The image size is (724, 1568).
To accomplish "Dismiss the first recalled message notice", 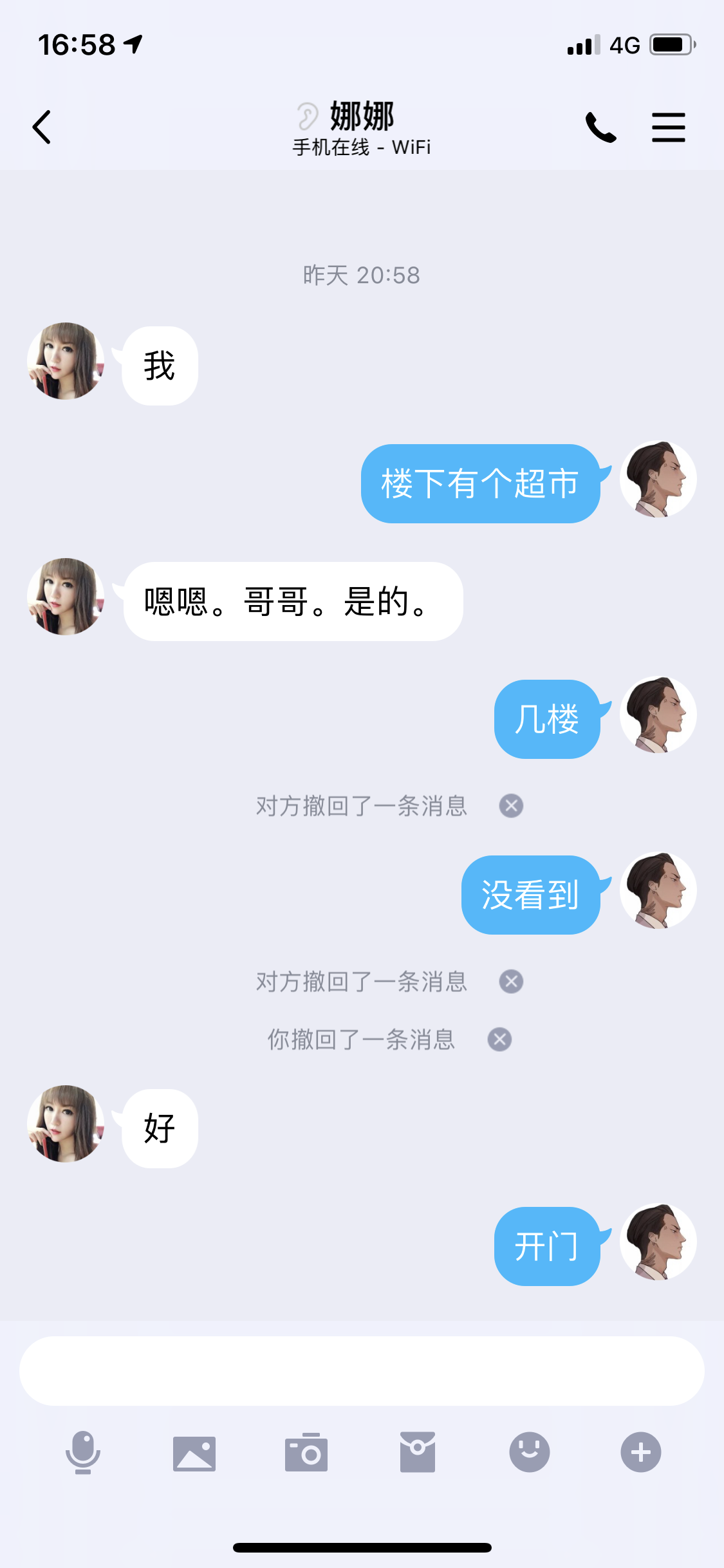I will tap(510, 805).
